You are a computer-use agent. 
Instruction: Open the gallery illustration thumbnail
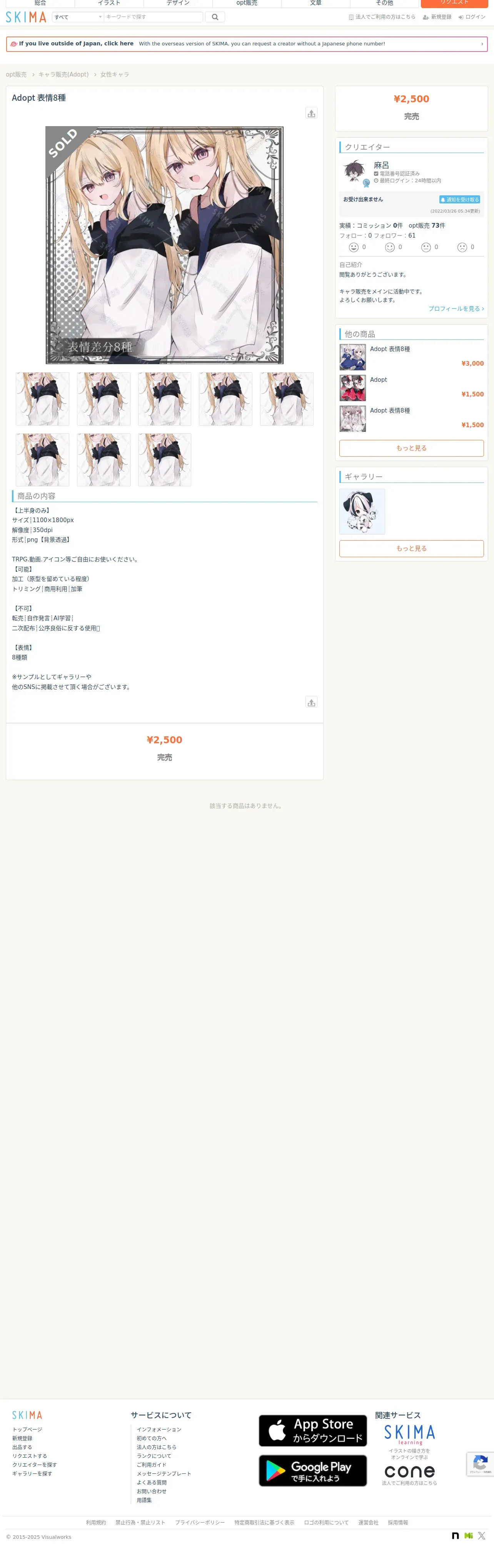pos(362,511)
